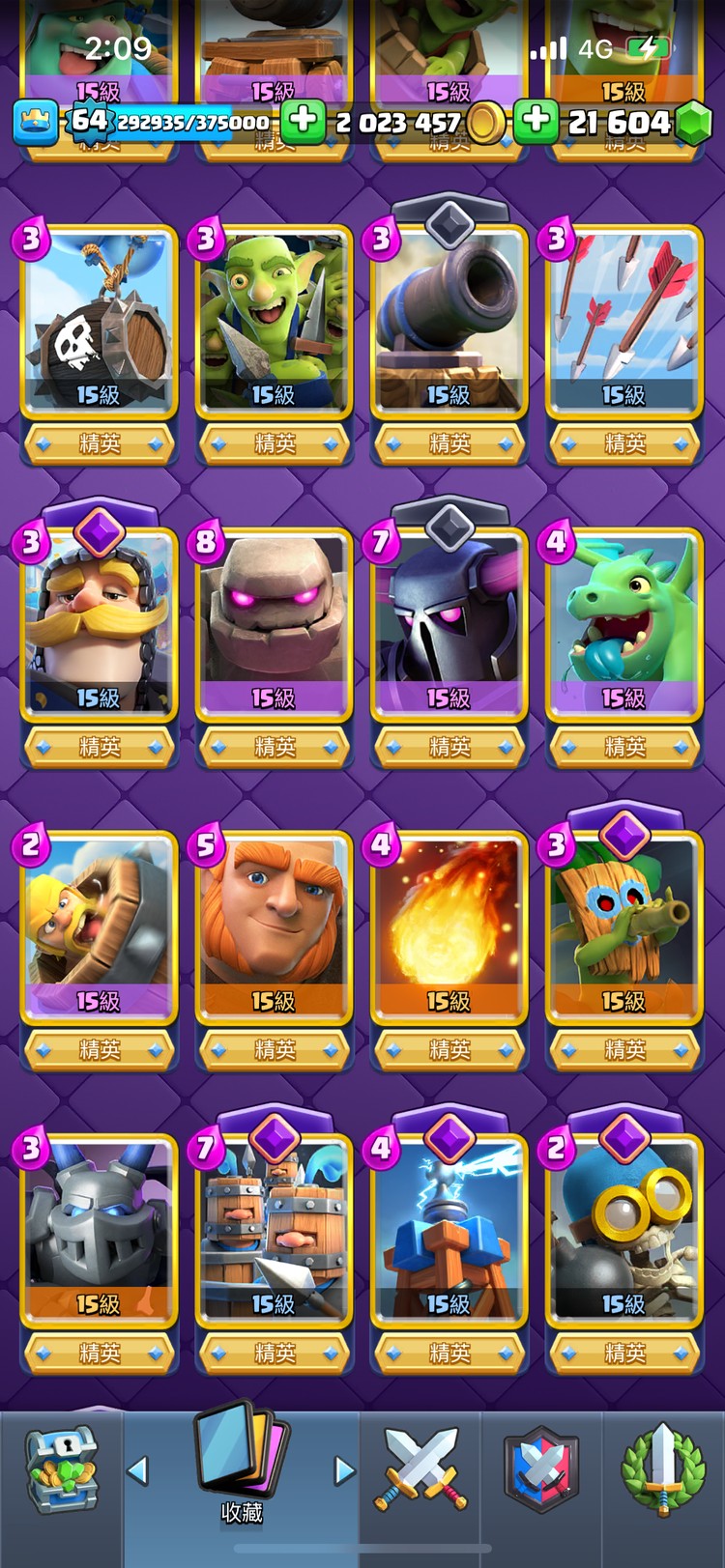Viewport: 725px width, 1568px height.
Task: Buy more gold with the plus button
Action: coord(303,122)
